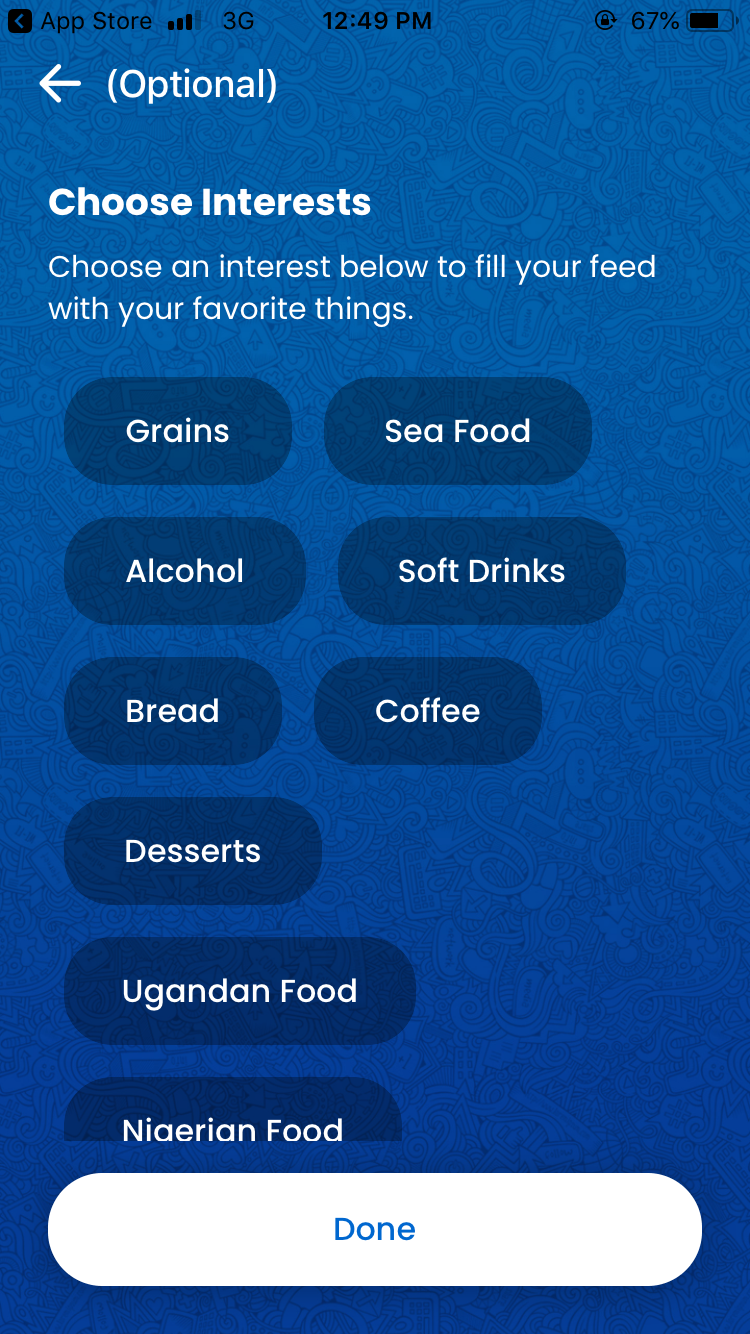Tap the Coffee interest chip

tap(428, 711)
